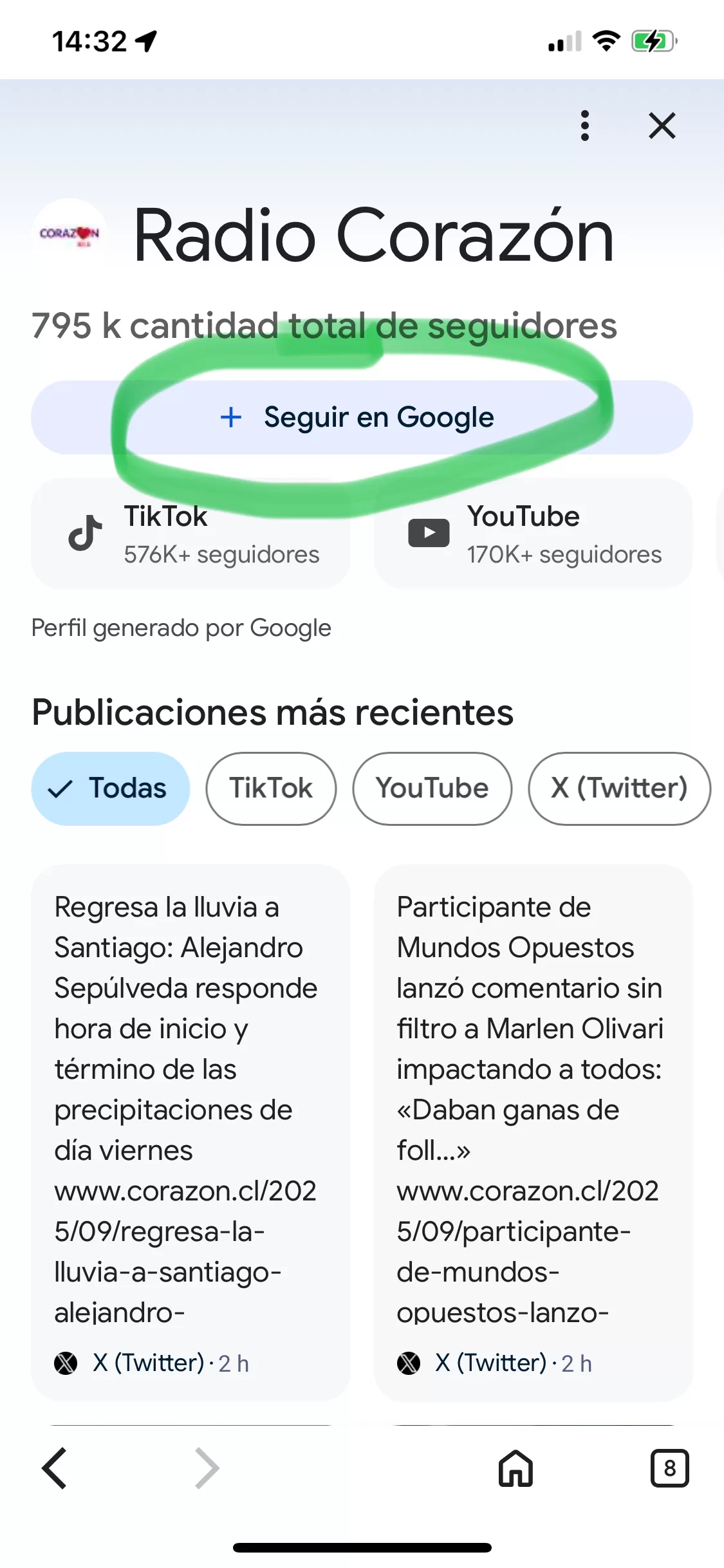Toggle the Todas filter chip off
724x1568 pixels.
tap(109, 788)
